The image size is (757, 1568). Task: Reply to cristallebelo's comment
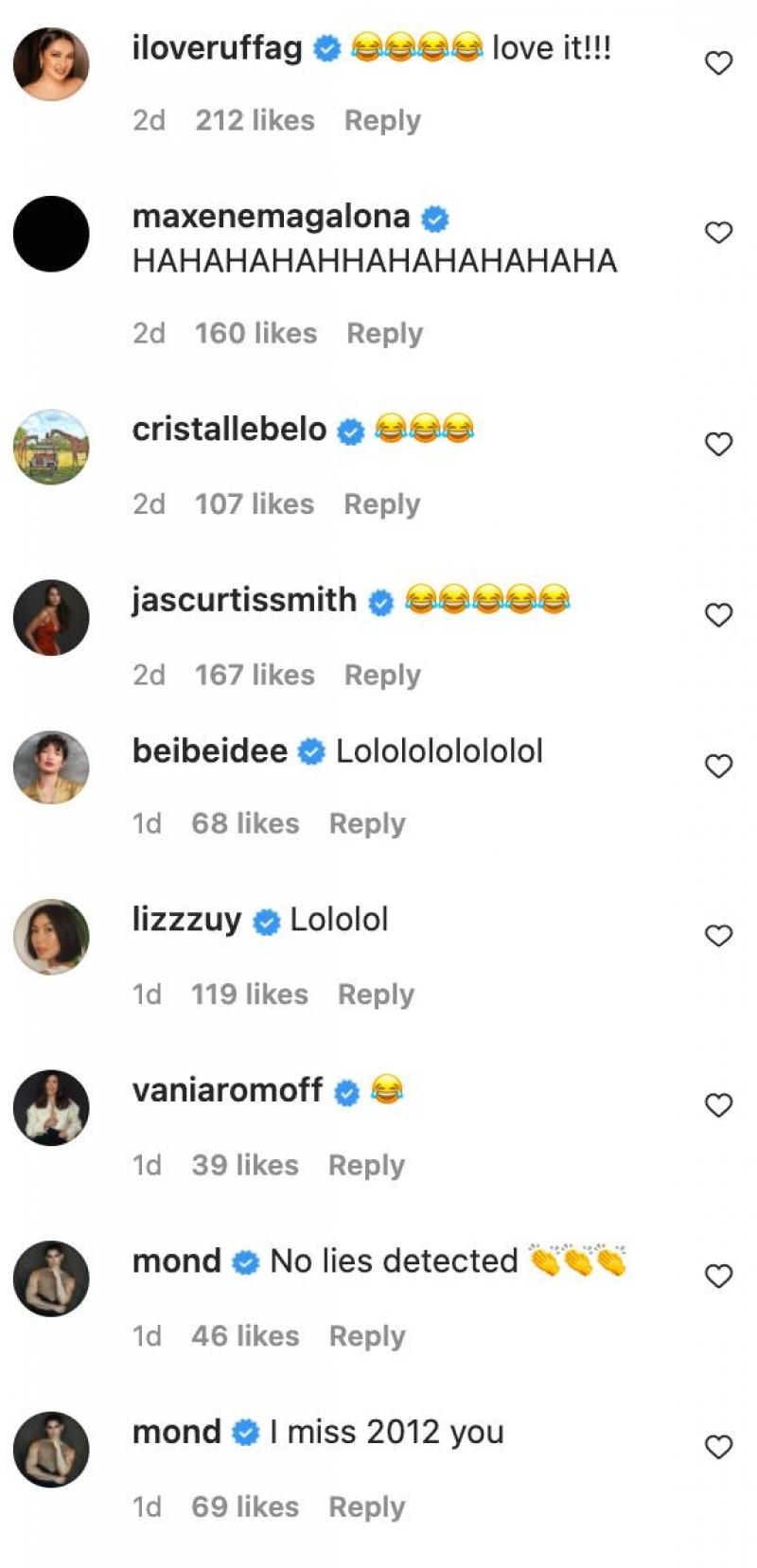click(381, 504)
